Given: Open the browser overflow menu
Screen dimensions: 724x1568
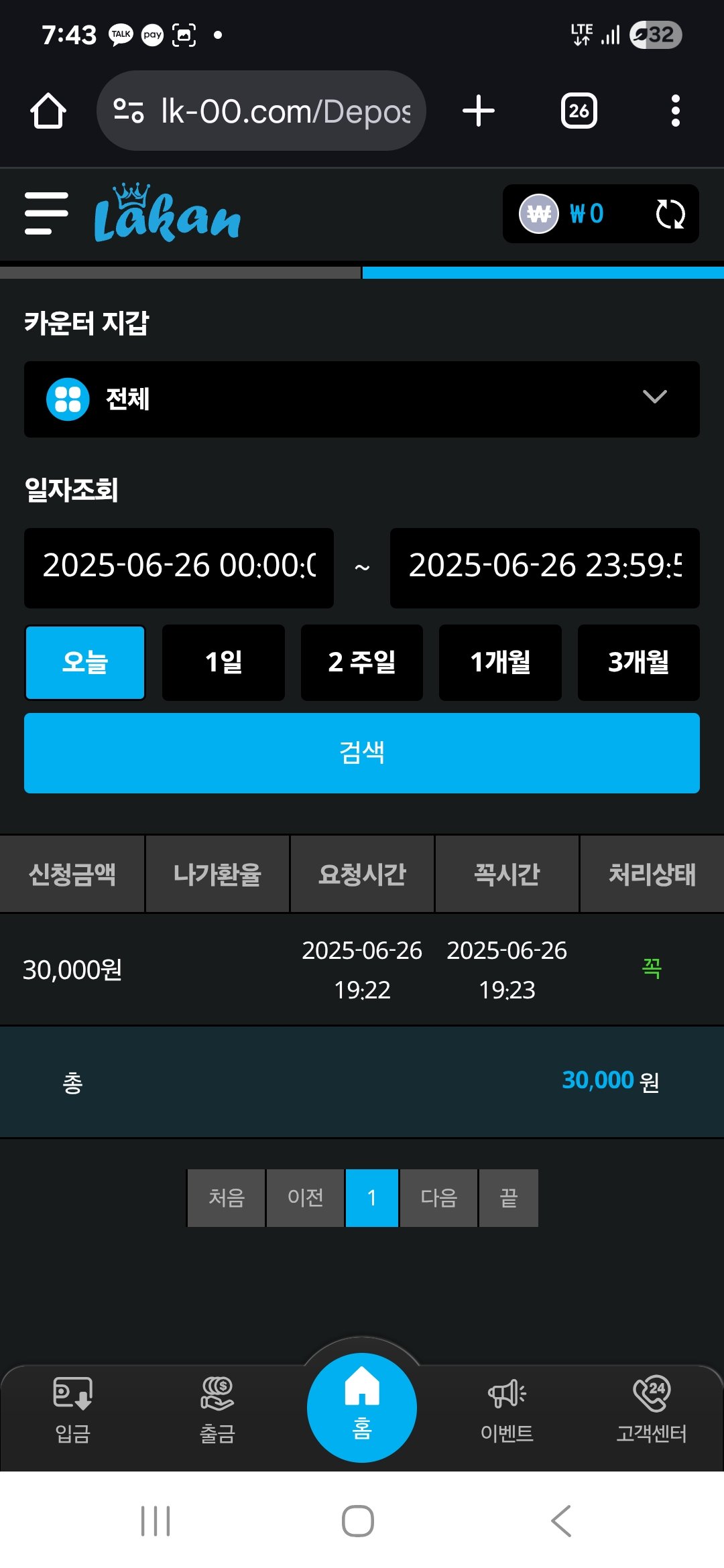Looking at the screenshot, I should click(x=675, y=111).
